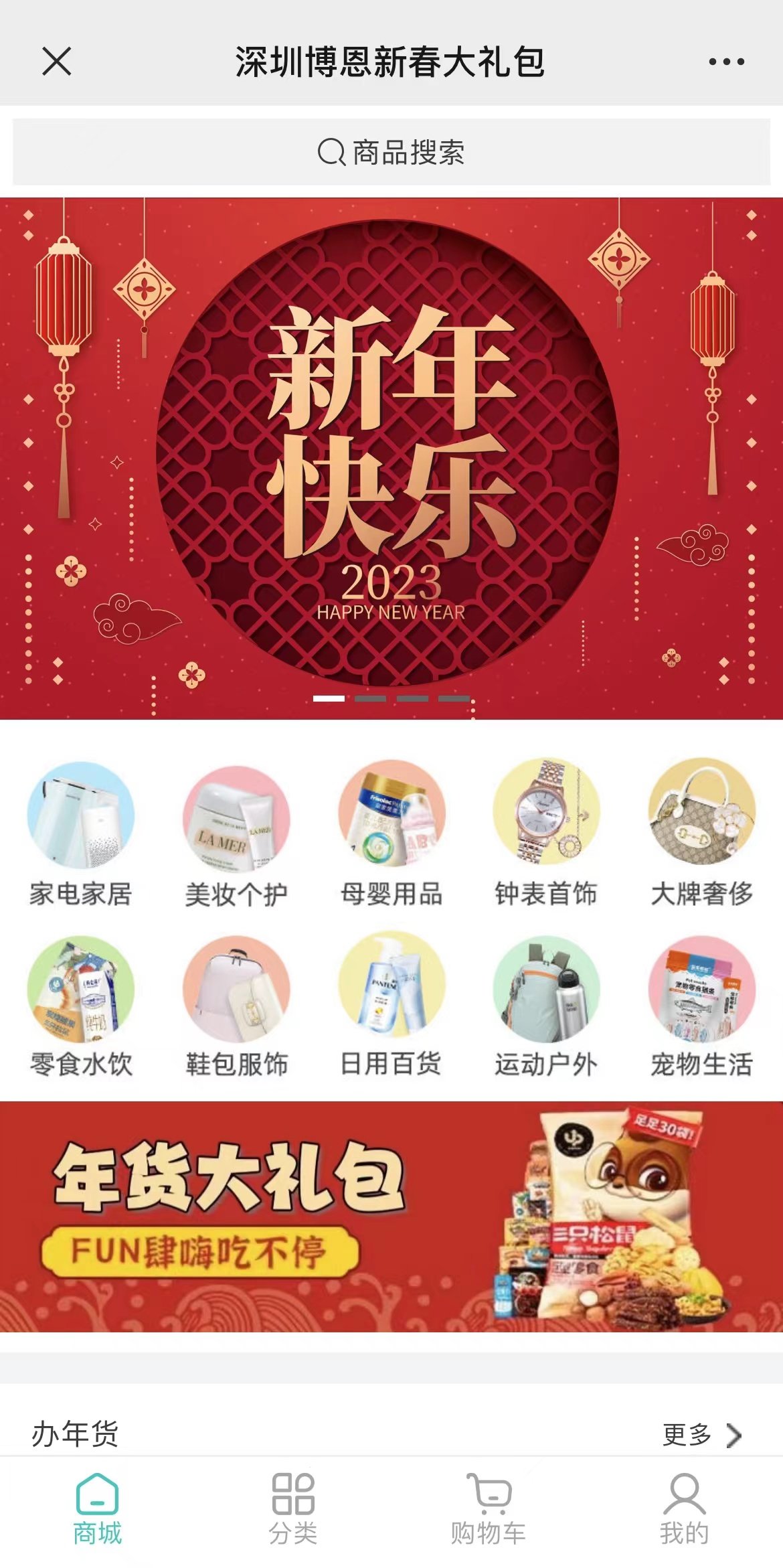Open the 购物车 tab

click(x=489, y=1509)
